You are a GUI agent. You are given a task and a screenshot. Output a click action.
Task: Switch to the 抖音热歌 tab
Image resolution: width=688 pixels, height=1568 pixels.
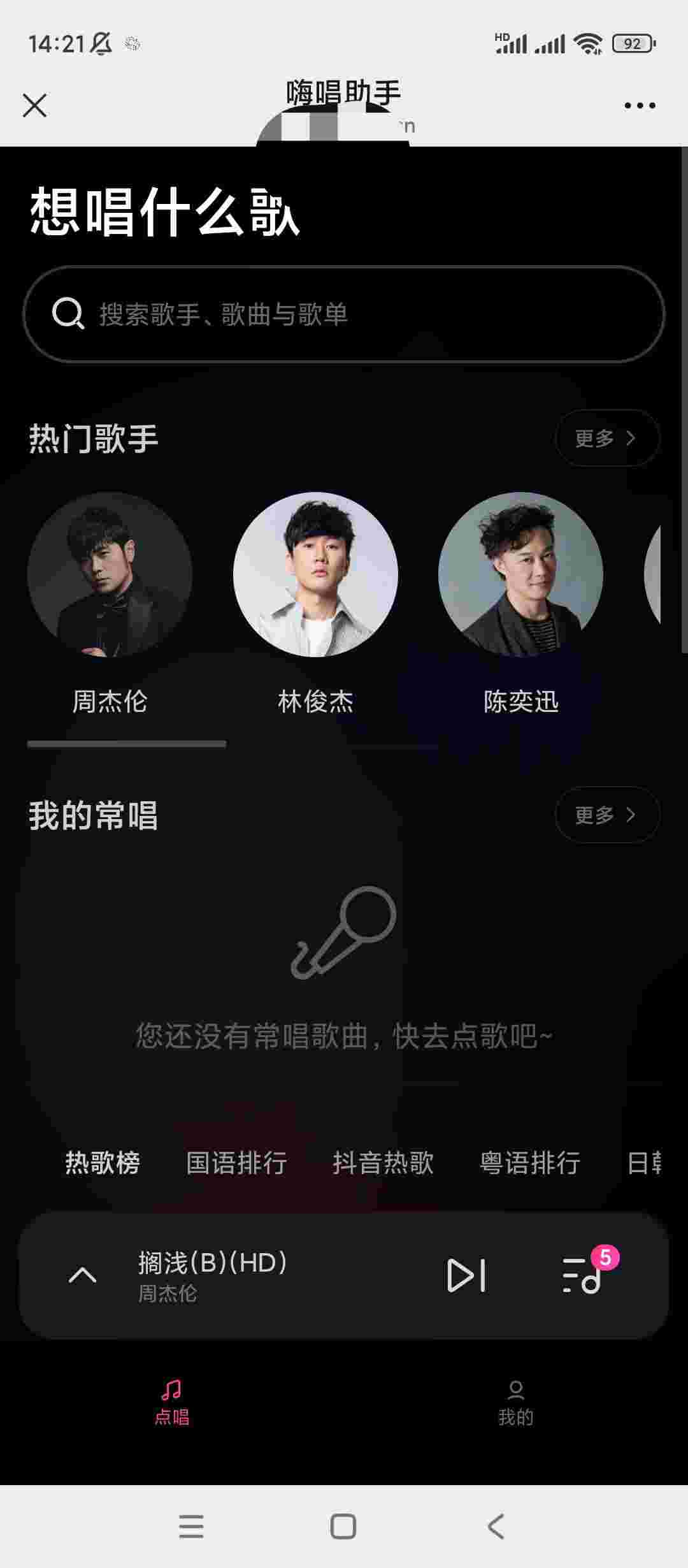pyautogui.click(x=383, y=1163)
